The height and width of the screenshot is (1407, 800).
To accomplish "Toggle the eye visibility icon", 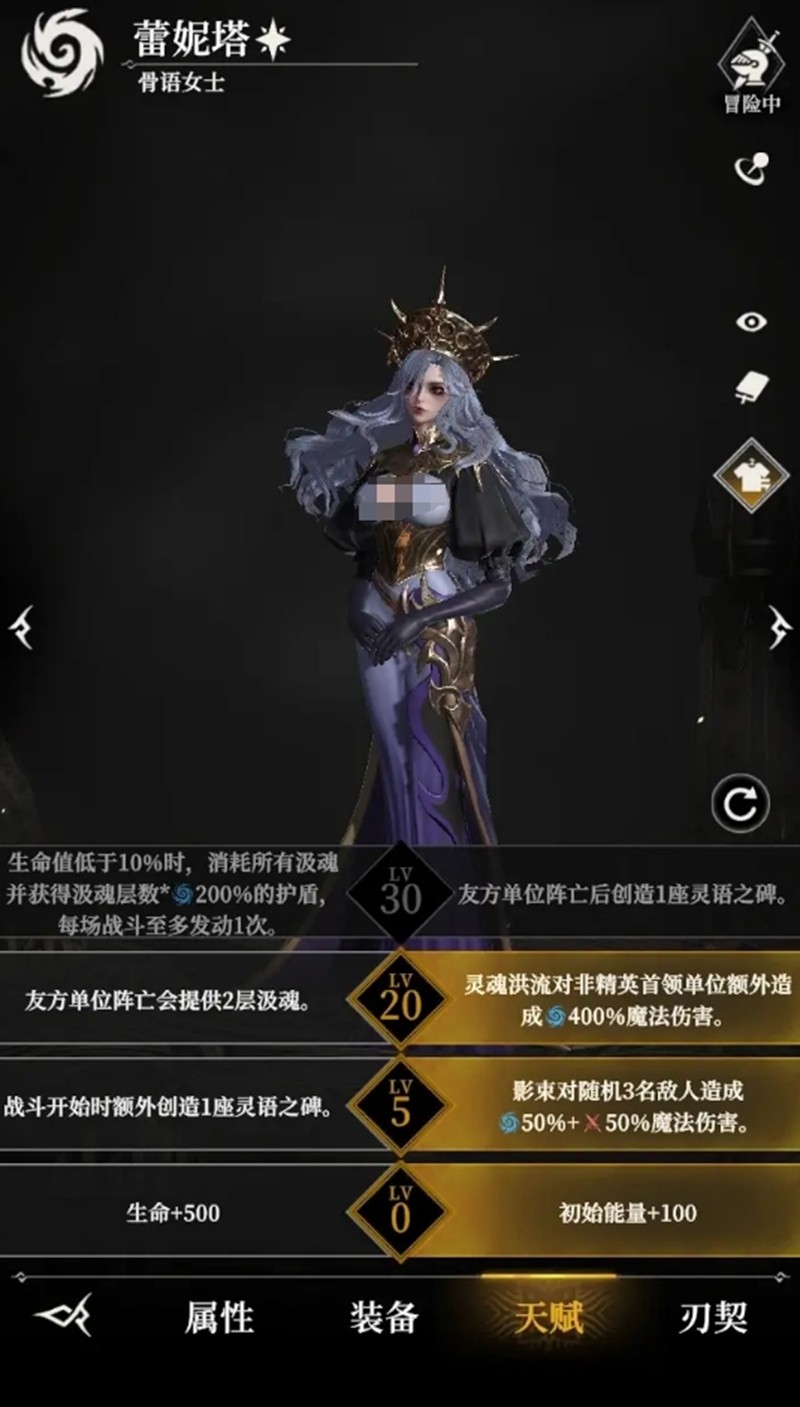I will (751, 322).
